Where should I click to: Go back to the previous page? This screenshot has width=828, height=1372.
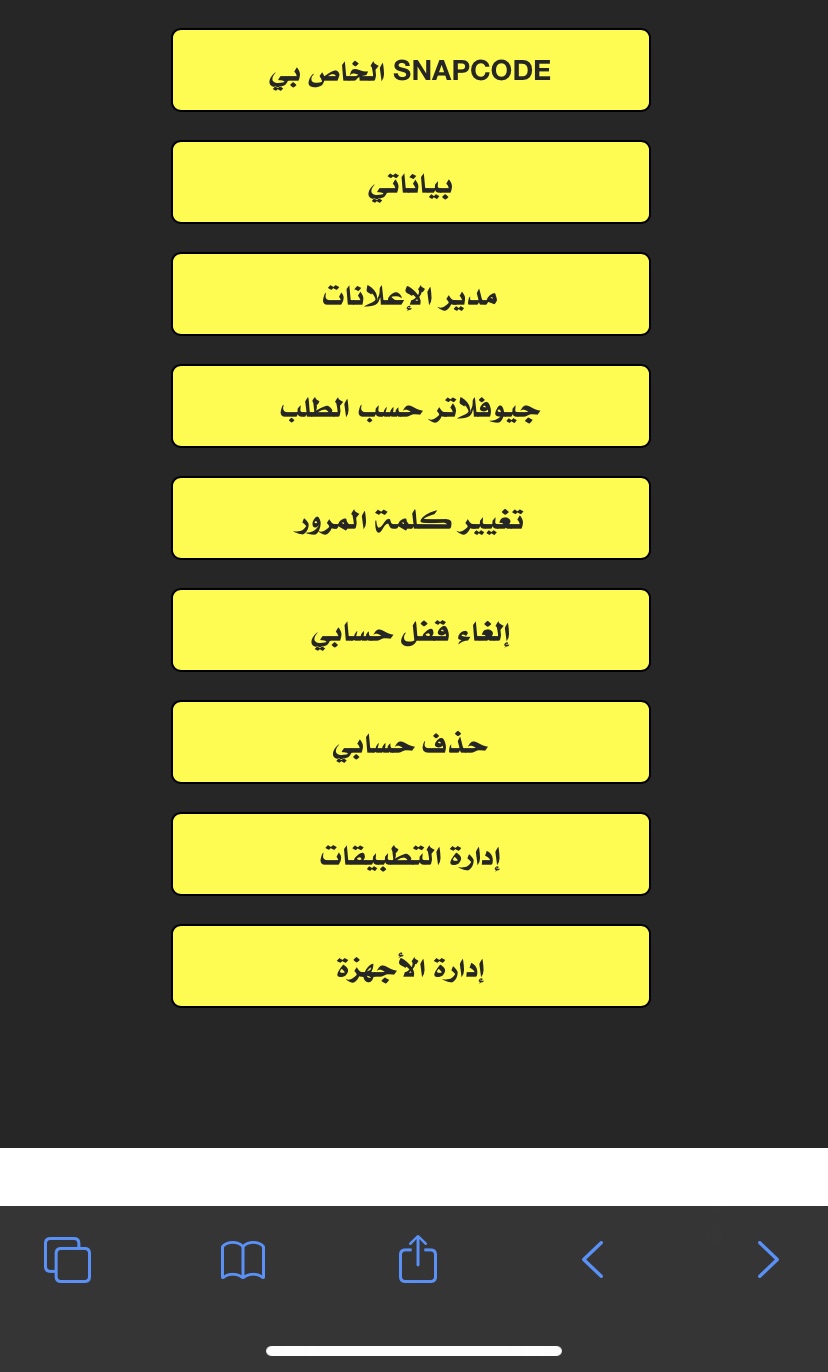[593, 1260]
